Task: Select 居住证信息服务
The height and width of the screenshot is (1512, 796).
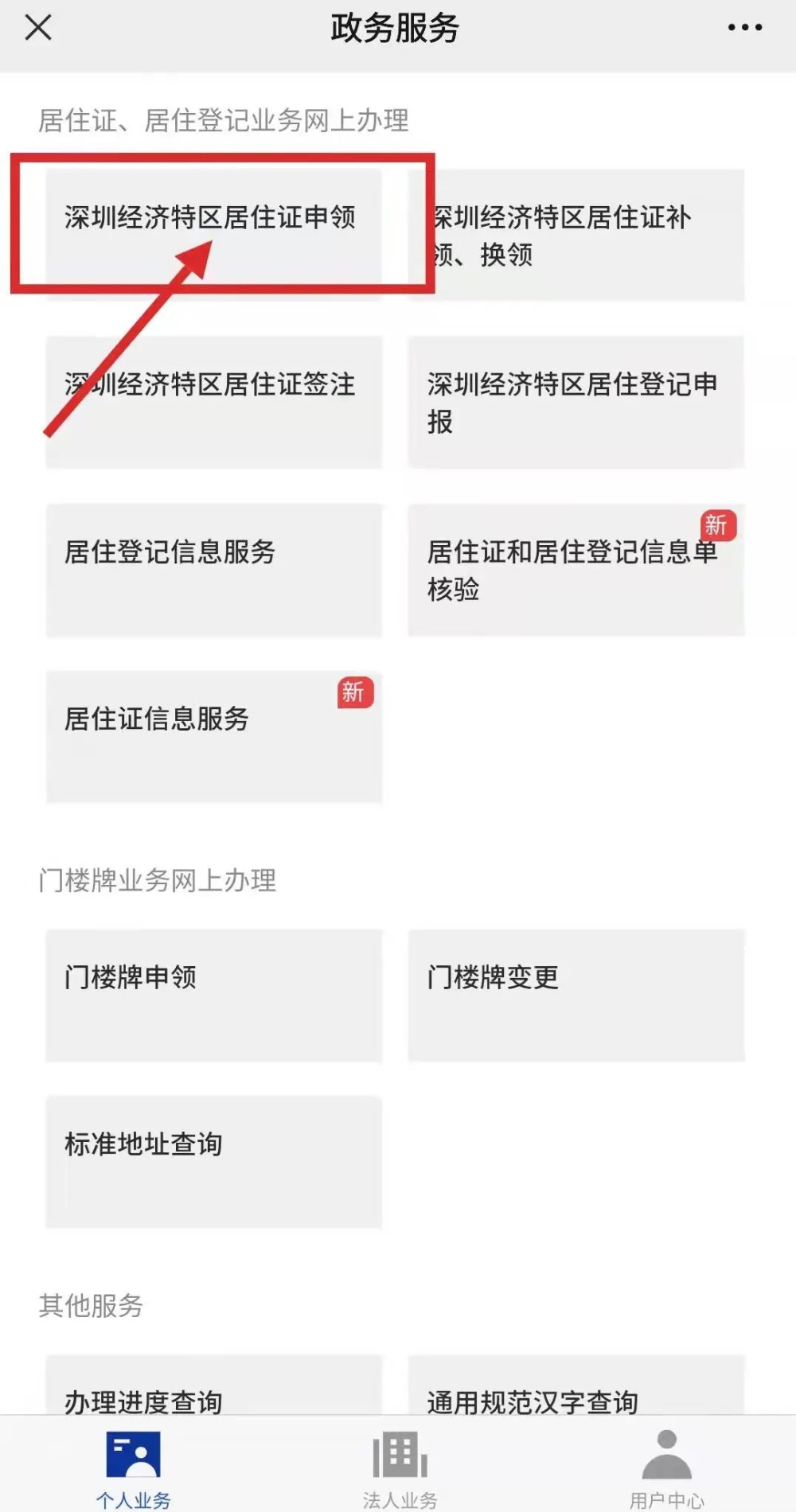Action: [213, 736]
